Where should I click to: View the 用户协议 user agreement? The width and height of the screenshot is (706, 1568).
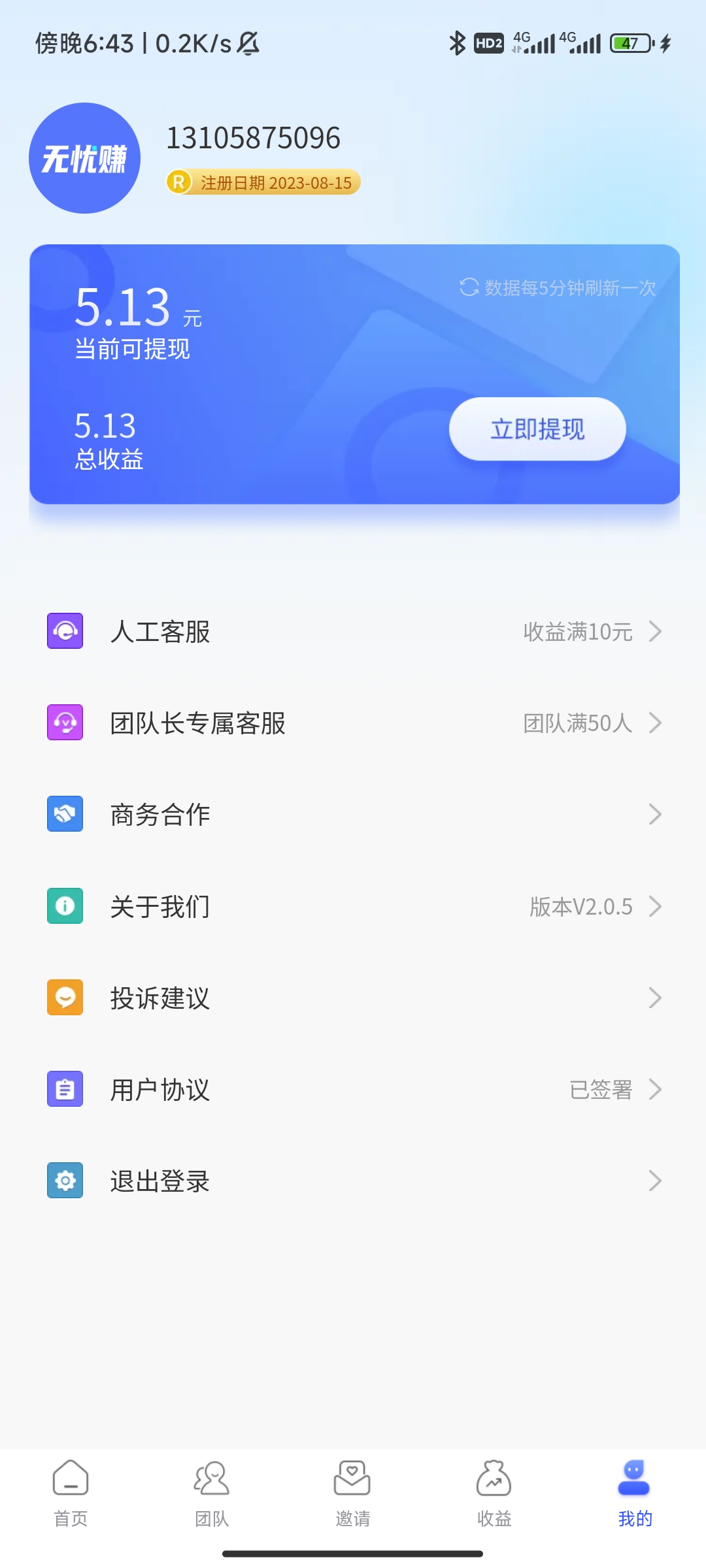pyautogui.click(x=353, y=1089)
